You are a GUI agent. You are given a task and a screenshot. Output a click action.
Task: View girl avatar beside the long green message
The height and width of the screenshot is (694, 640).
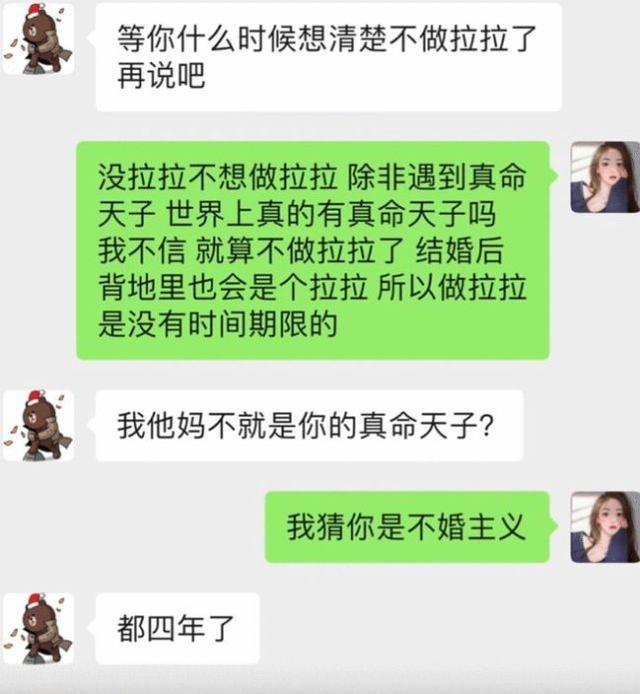604,177
